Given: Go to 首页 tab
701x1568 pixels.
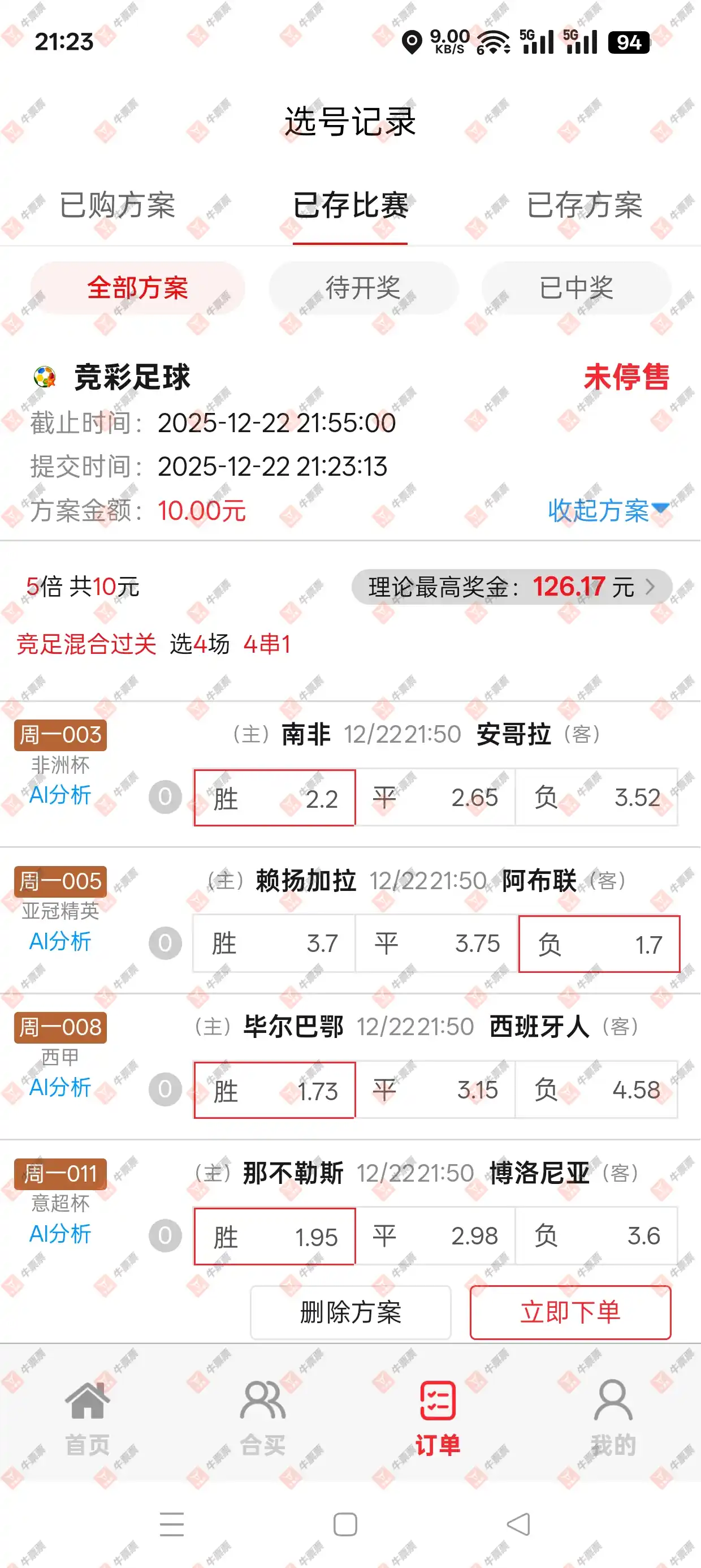Looking at the screenshot, I should pyautogui.click(x=88, y=1418).
